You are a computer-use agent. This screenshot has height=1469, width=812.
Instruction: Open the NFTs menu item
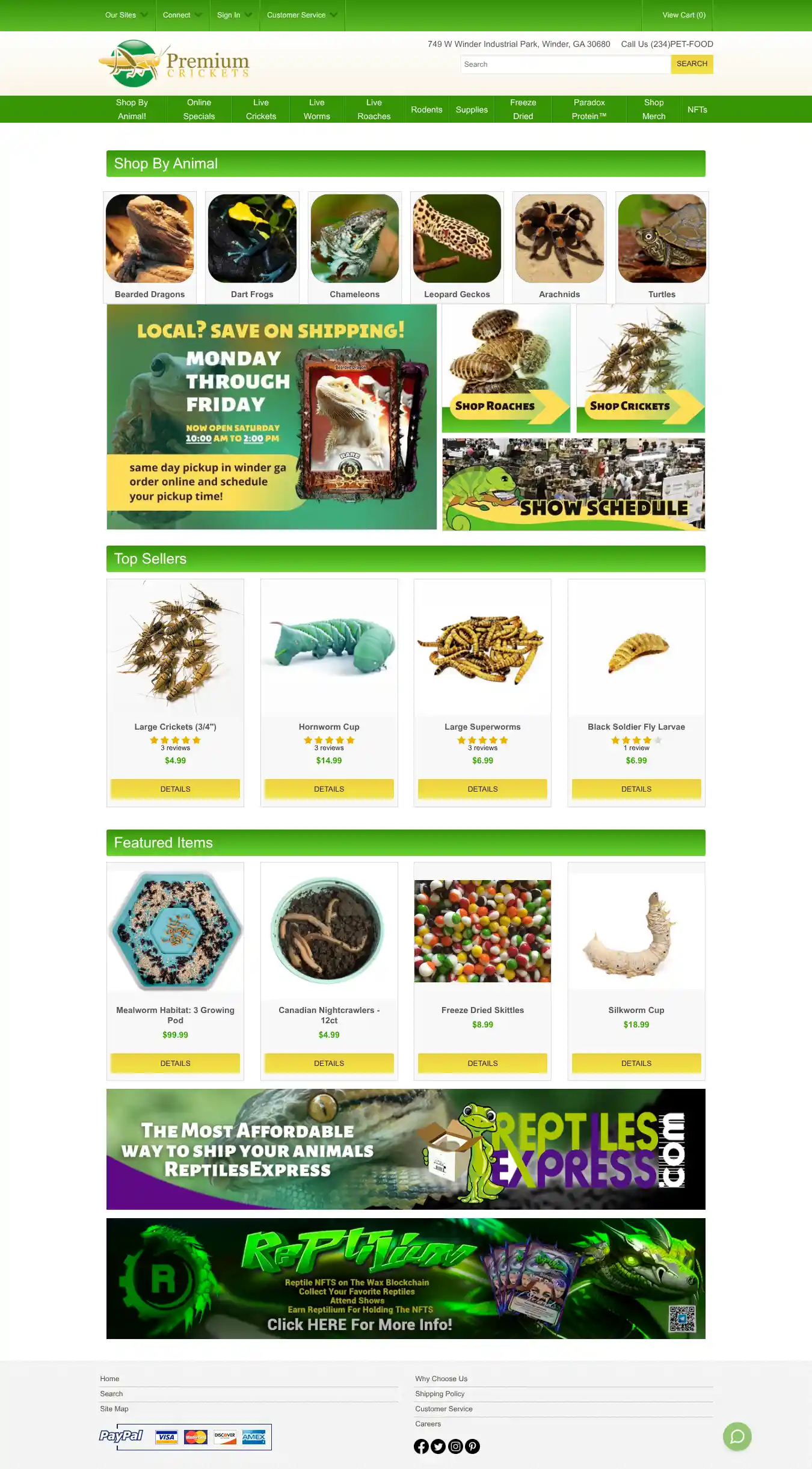pos(697,109)
